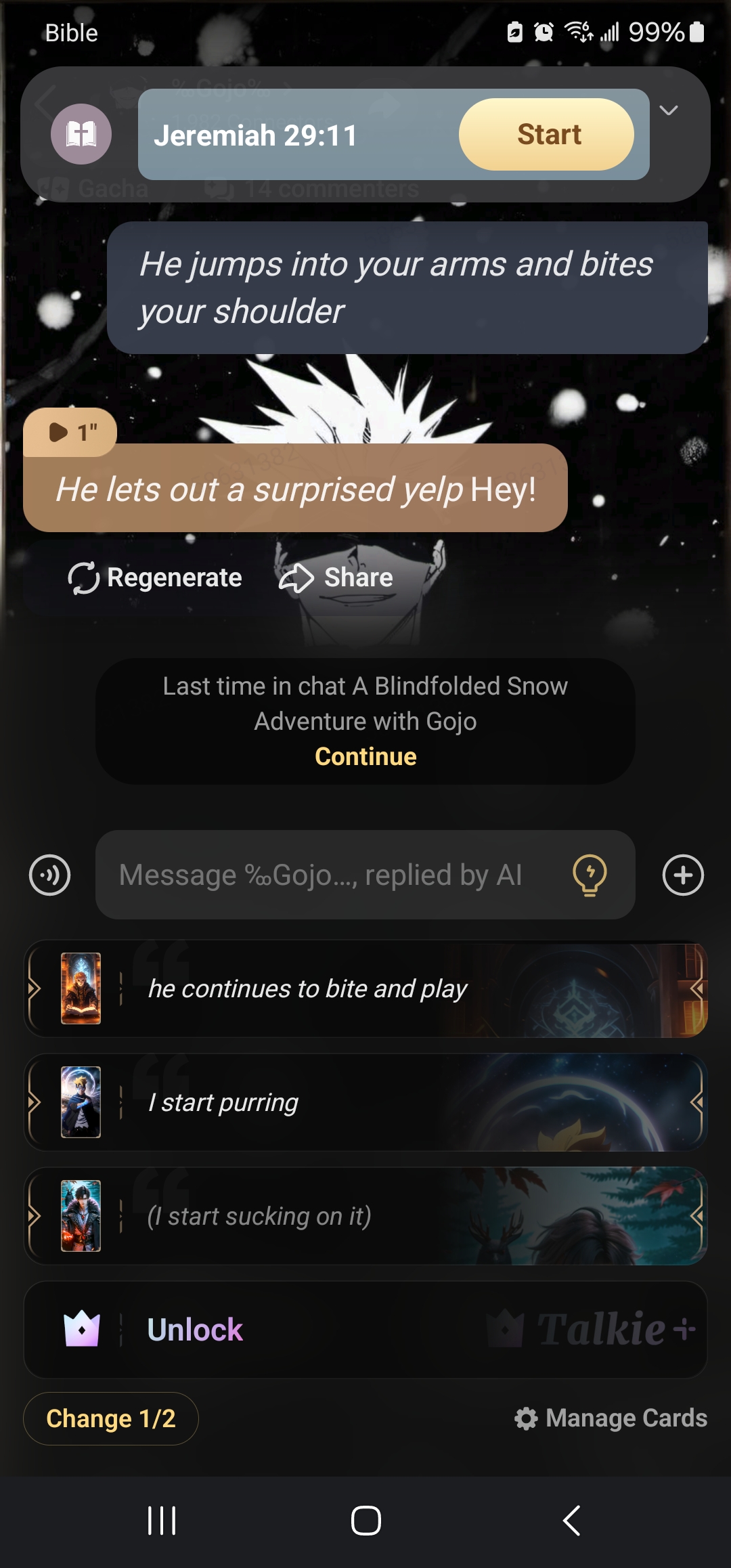Regenerate the AI reply
This screenshot has width=731, height=1568.
(x=155, y=578)
